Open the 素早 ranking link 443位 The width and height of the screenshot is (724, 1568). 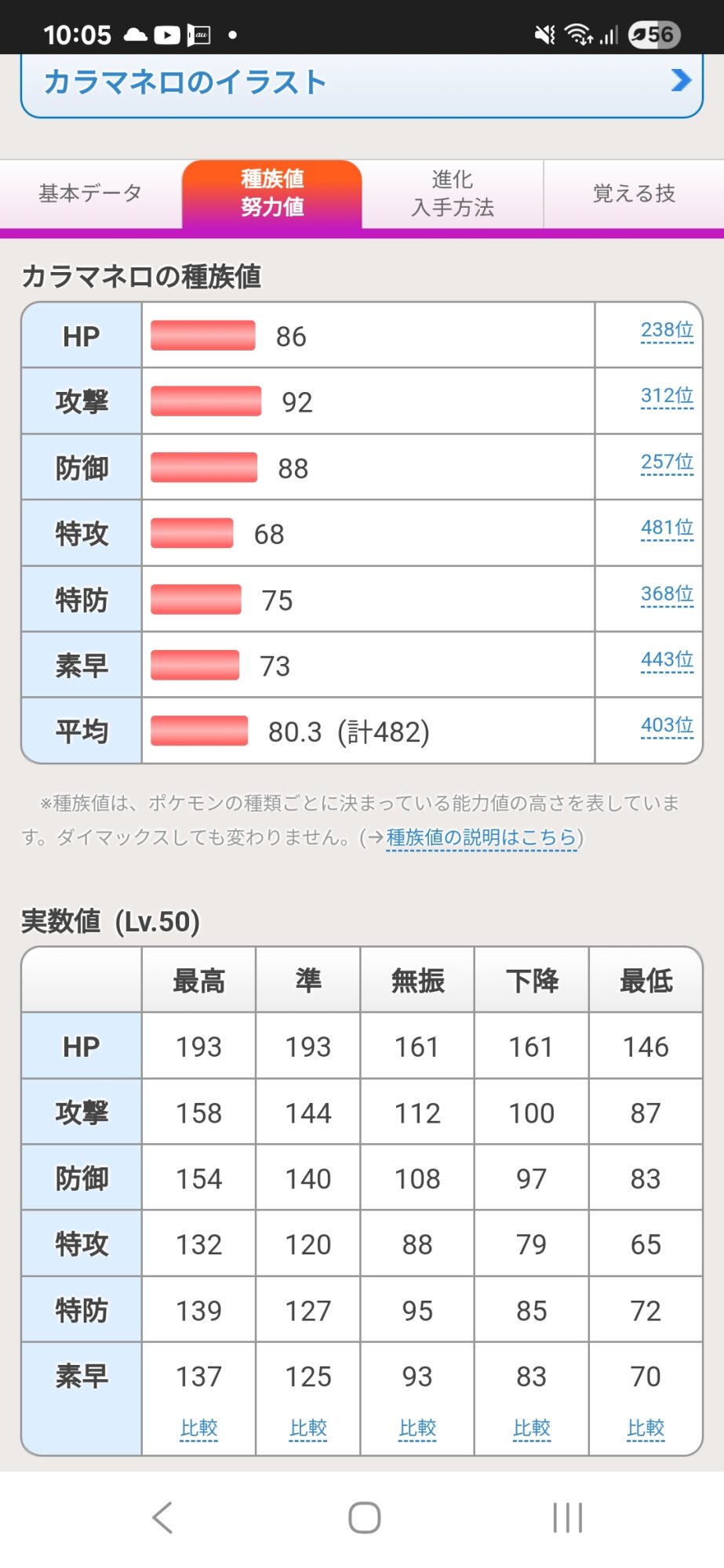(667, 659)
